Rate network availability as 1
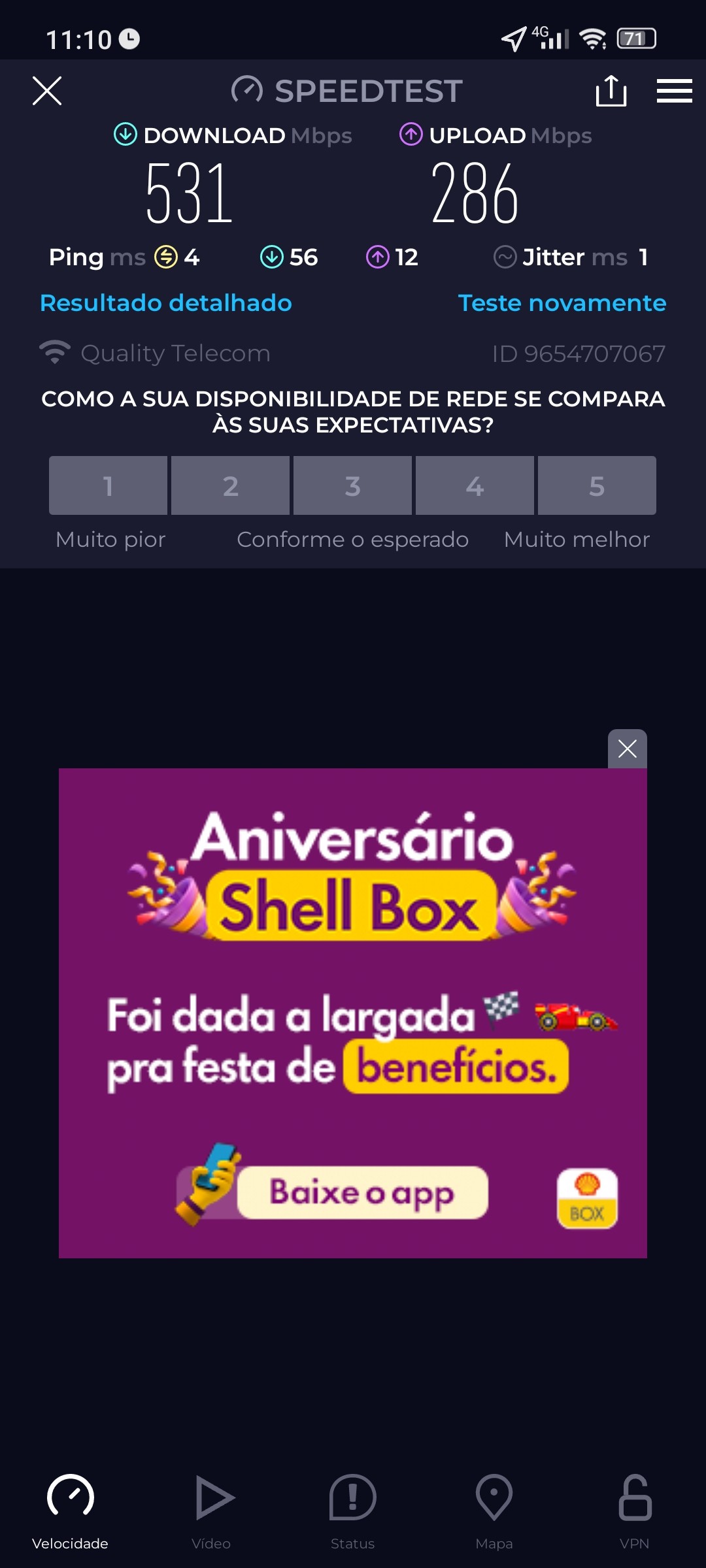This screenshot has height=1568, width=706. pyautogui.click(x=108, y=485)
